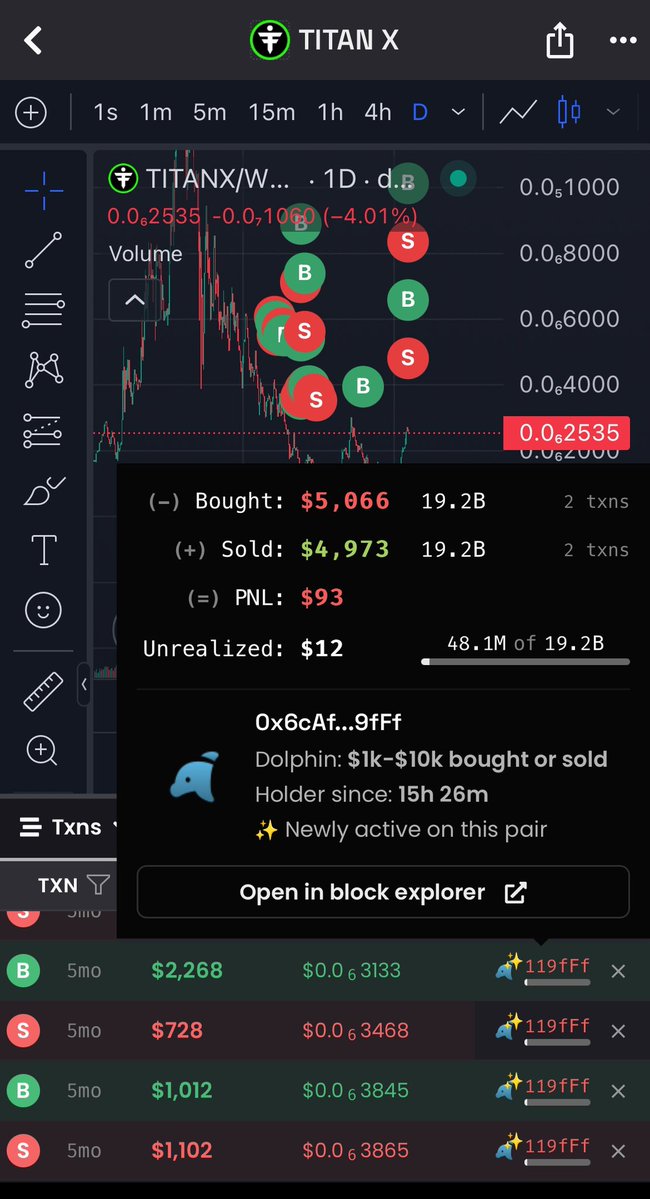Open the $728 sell transaction row
This screenshot has height=1199, width=650.
click(325, 1031)
